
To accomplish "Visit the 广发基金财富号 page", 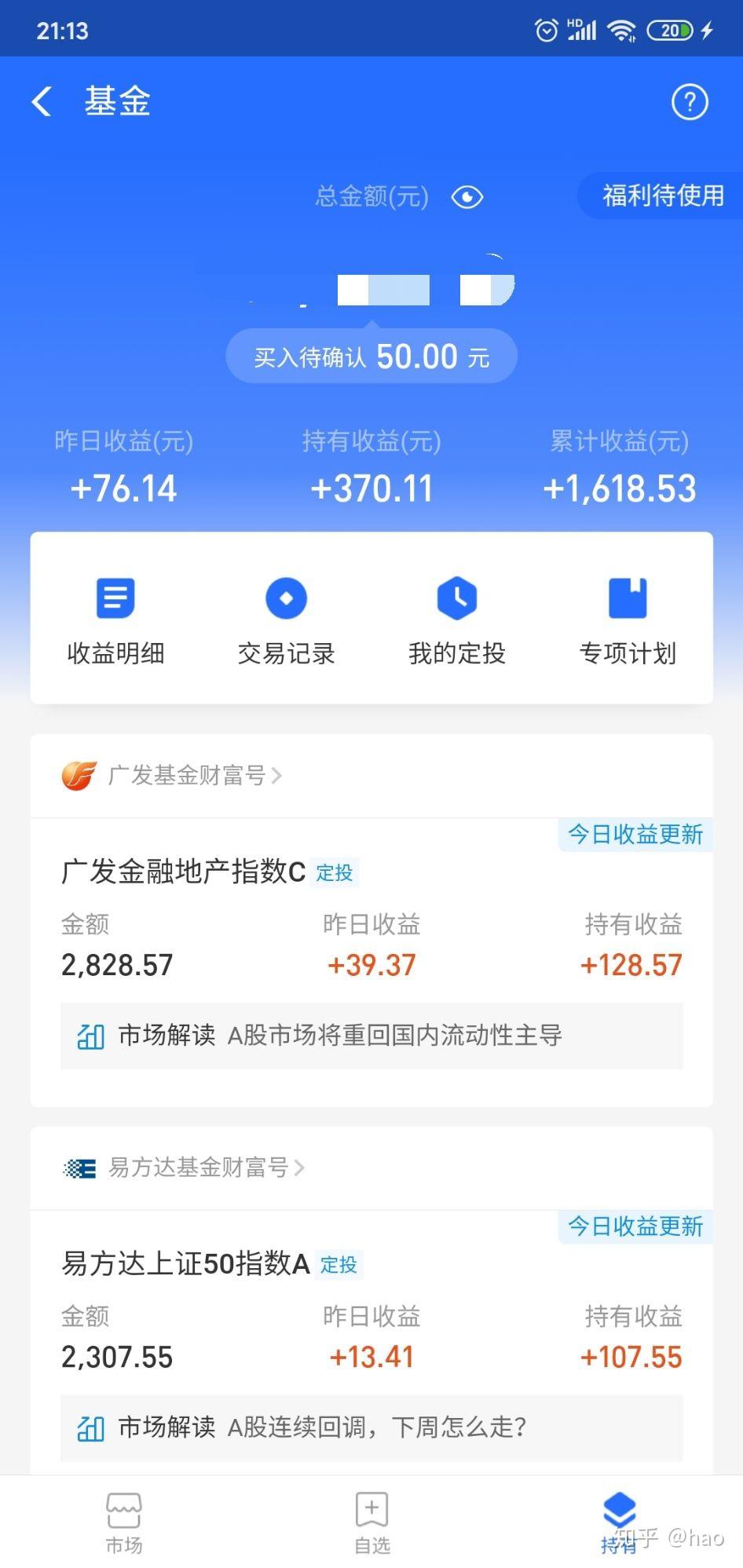I will (x=172, y=776).
